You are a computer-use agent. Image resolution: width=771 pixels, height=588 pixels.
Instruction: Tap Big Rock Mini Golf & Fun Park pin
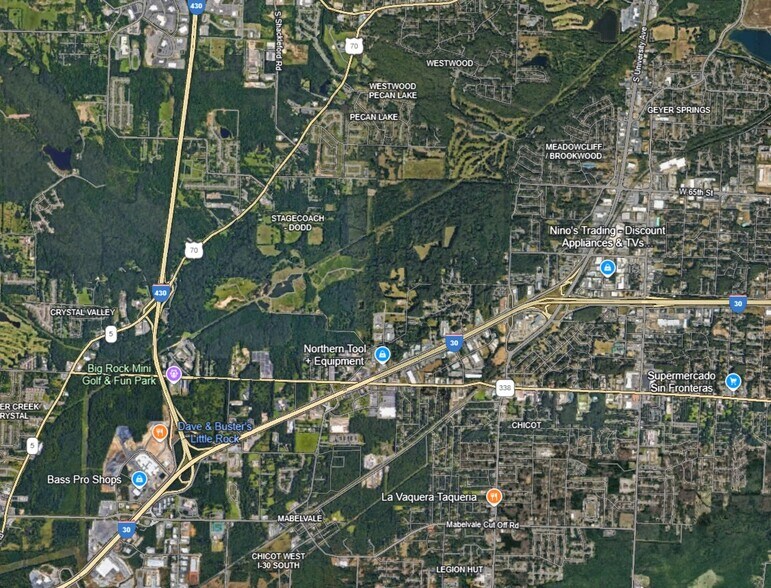tap(174, 374)
